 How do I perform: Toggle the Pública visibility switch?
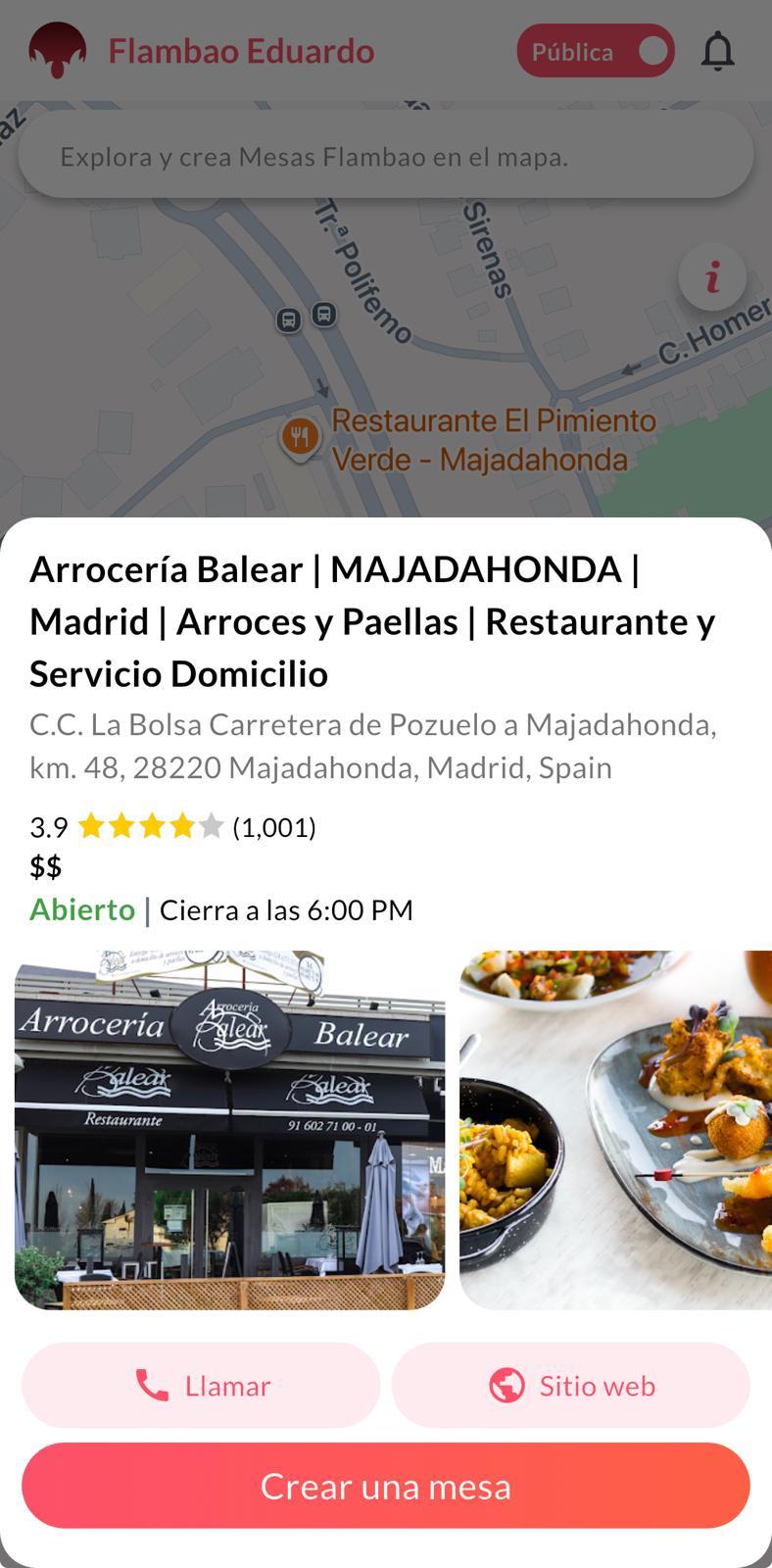(596, 51)
